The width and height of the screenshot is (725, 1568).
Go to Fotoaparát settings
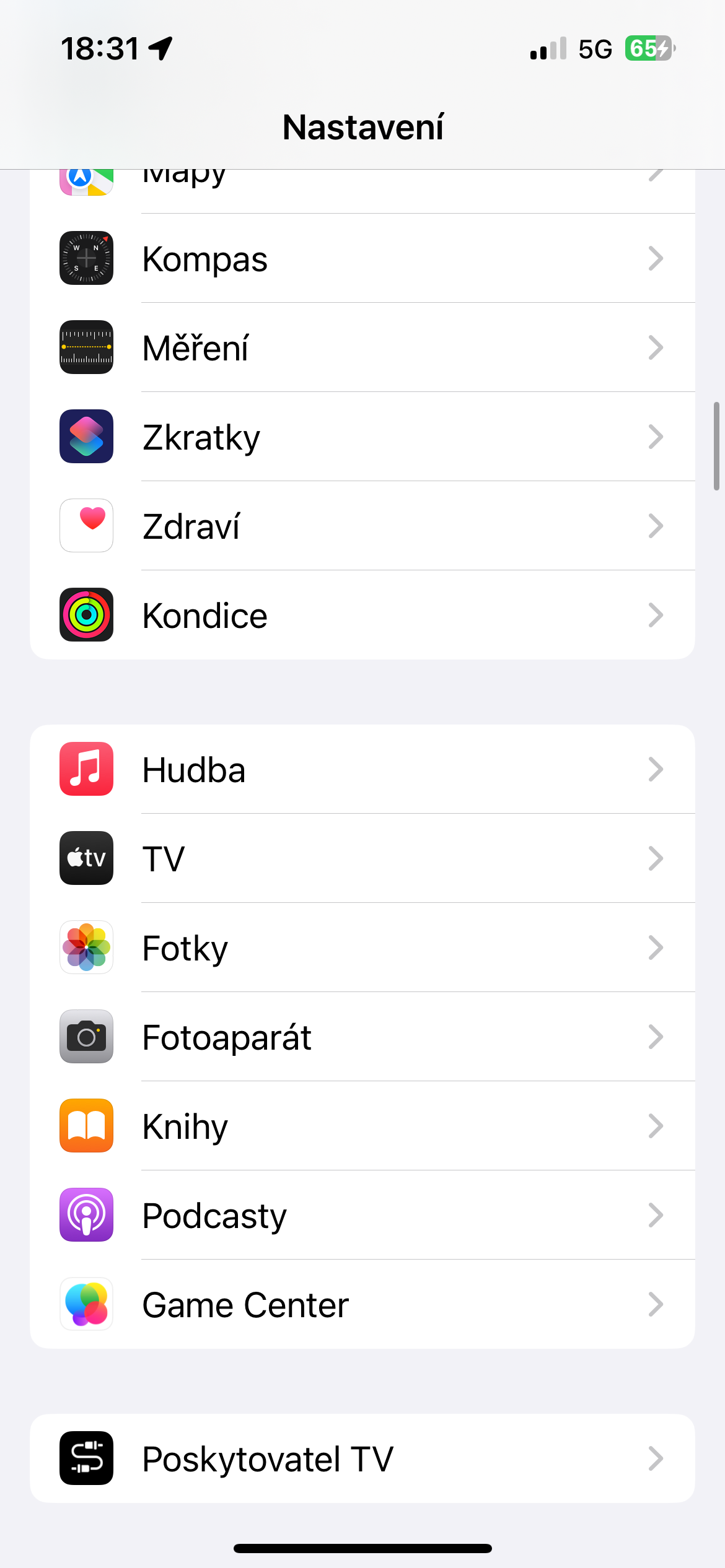coord(362,1037)
